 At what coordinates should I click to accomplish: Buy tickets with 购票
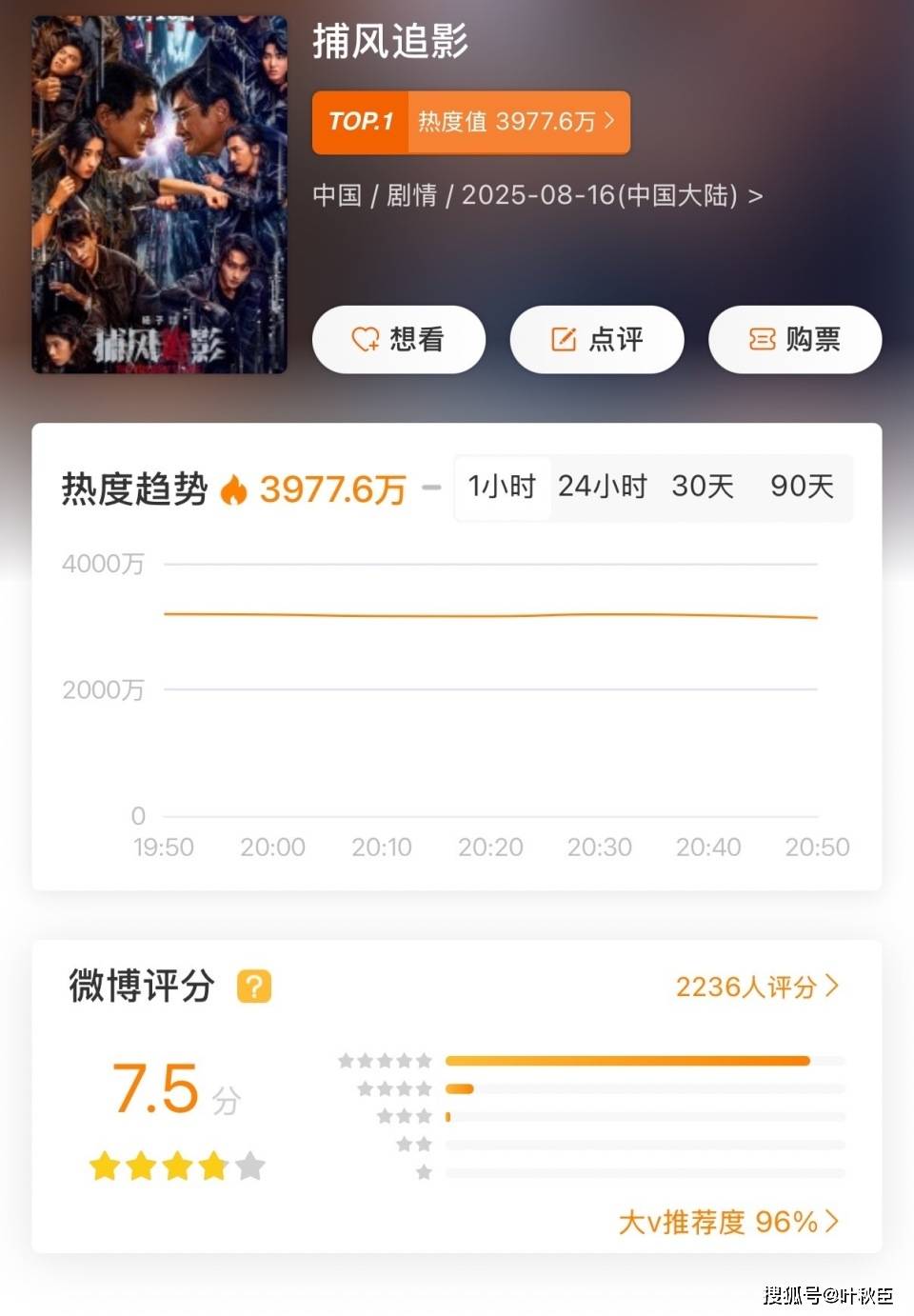click(795, 339)
